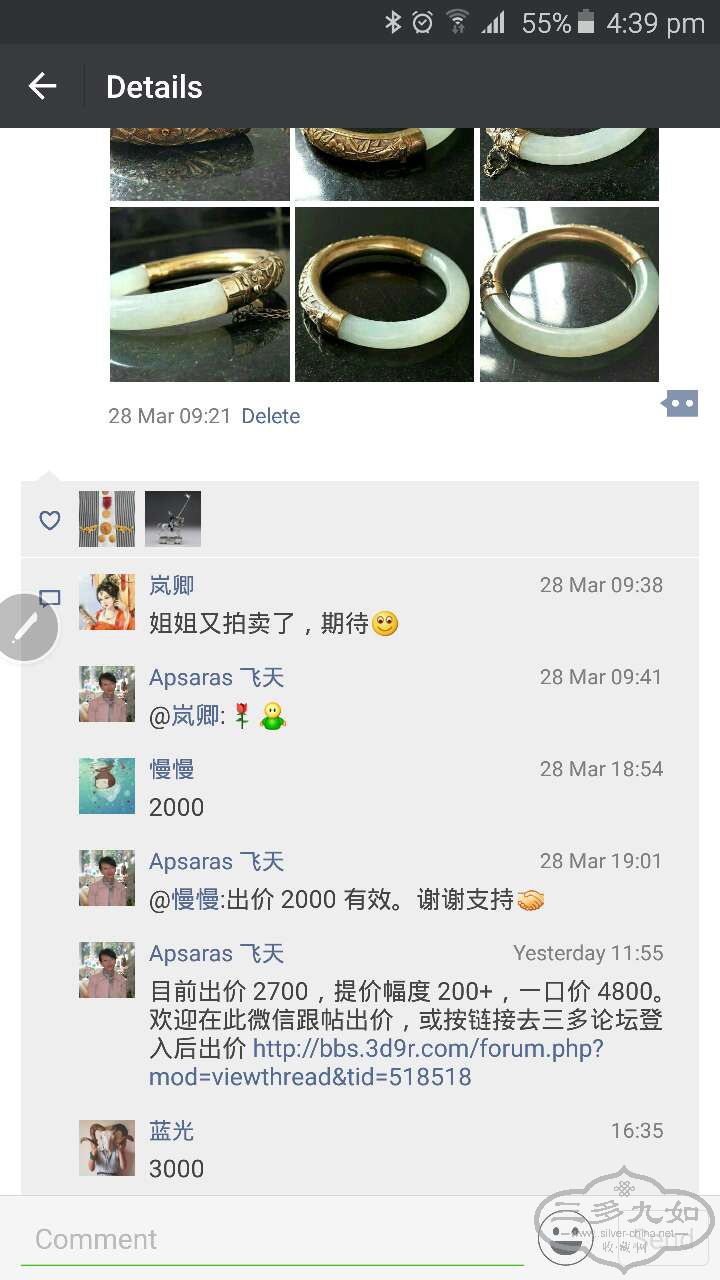The image size is (720, 1280).
Task: Delete this post from 28 Mar 09:21
Action: (270, 416)
